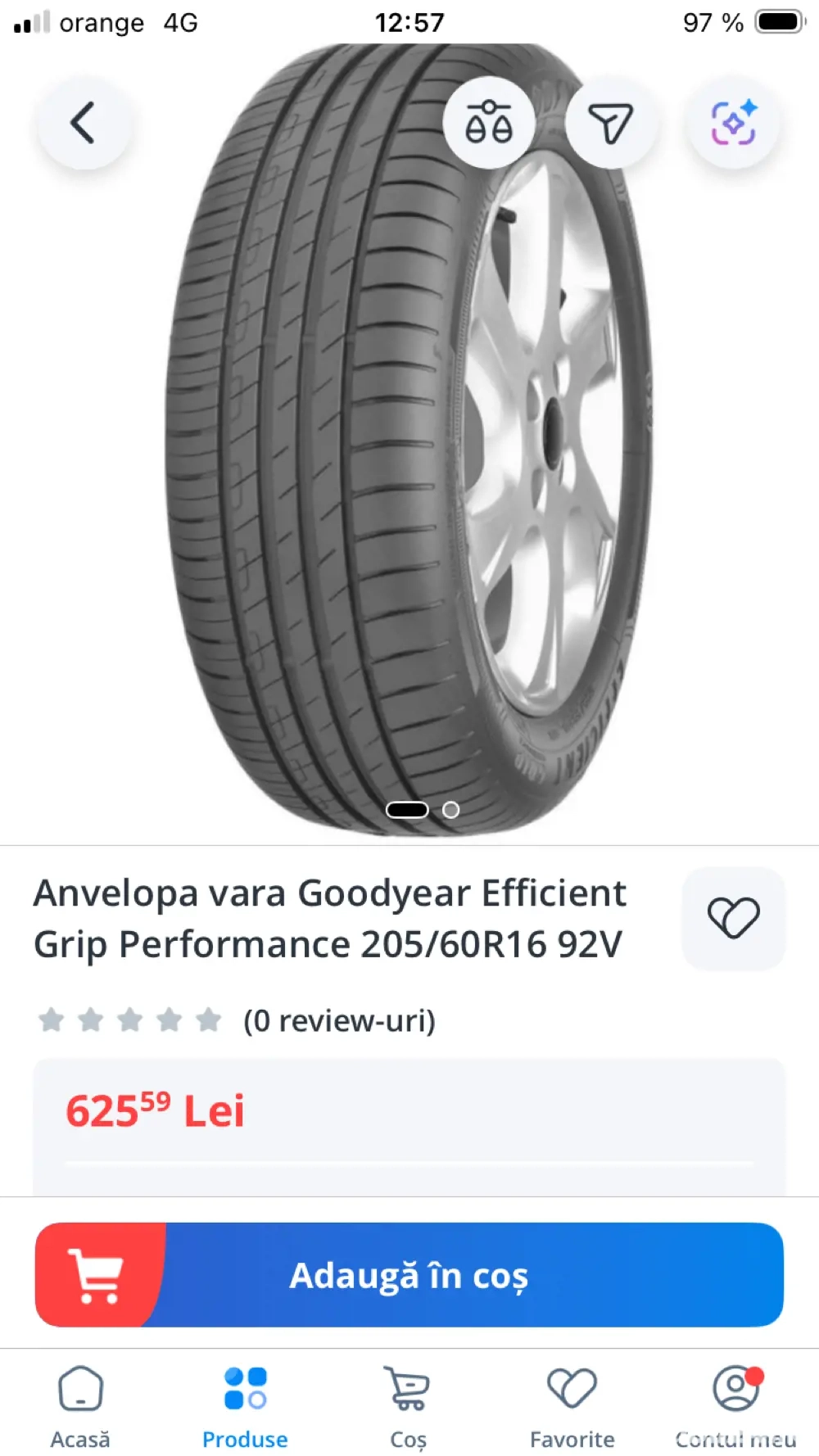Screen dimensions: 819x1456
Task: Toggle the heart to favorite this tire
Action: (735, 919)
